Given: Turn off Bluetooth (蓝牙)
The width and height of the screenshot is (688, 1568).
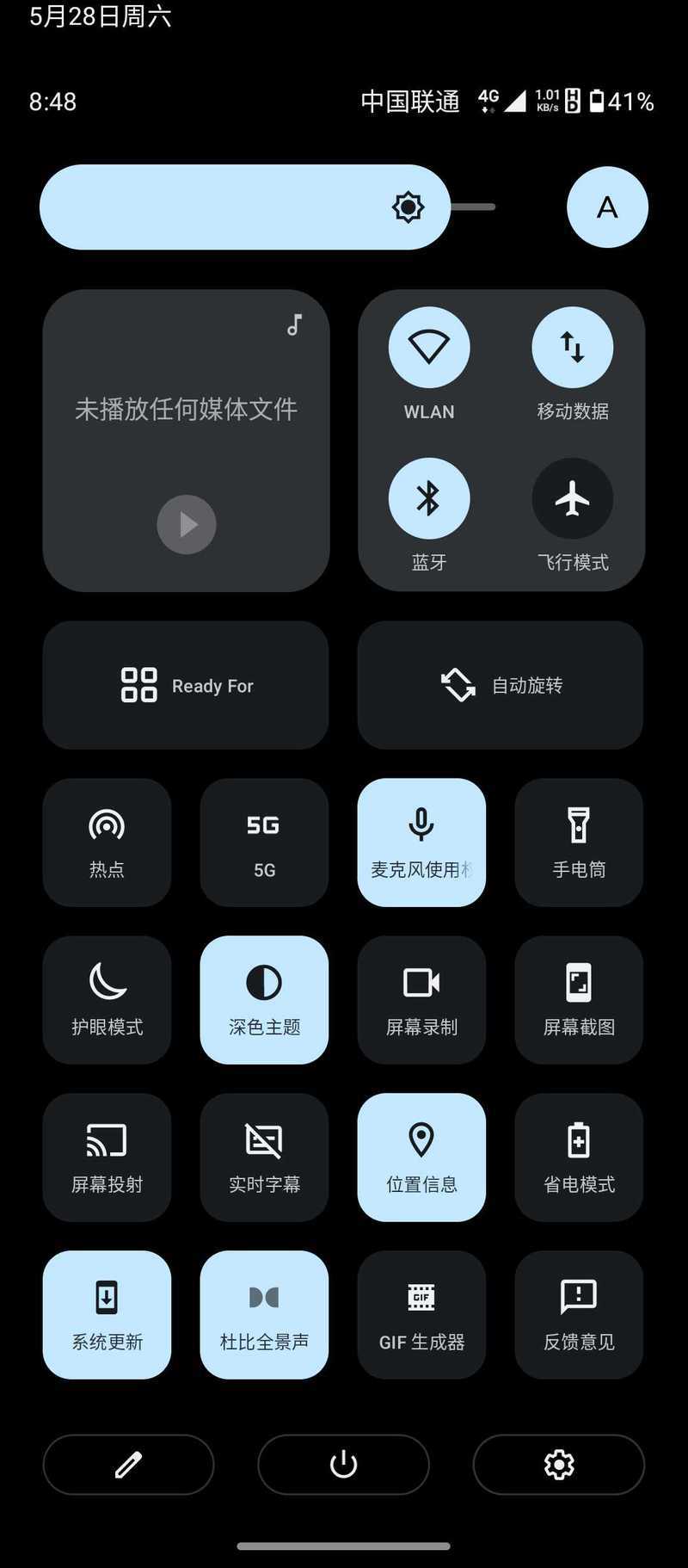Looking at the screenshot, I should click(429, 498).
